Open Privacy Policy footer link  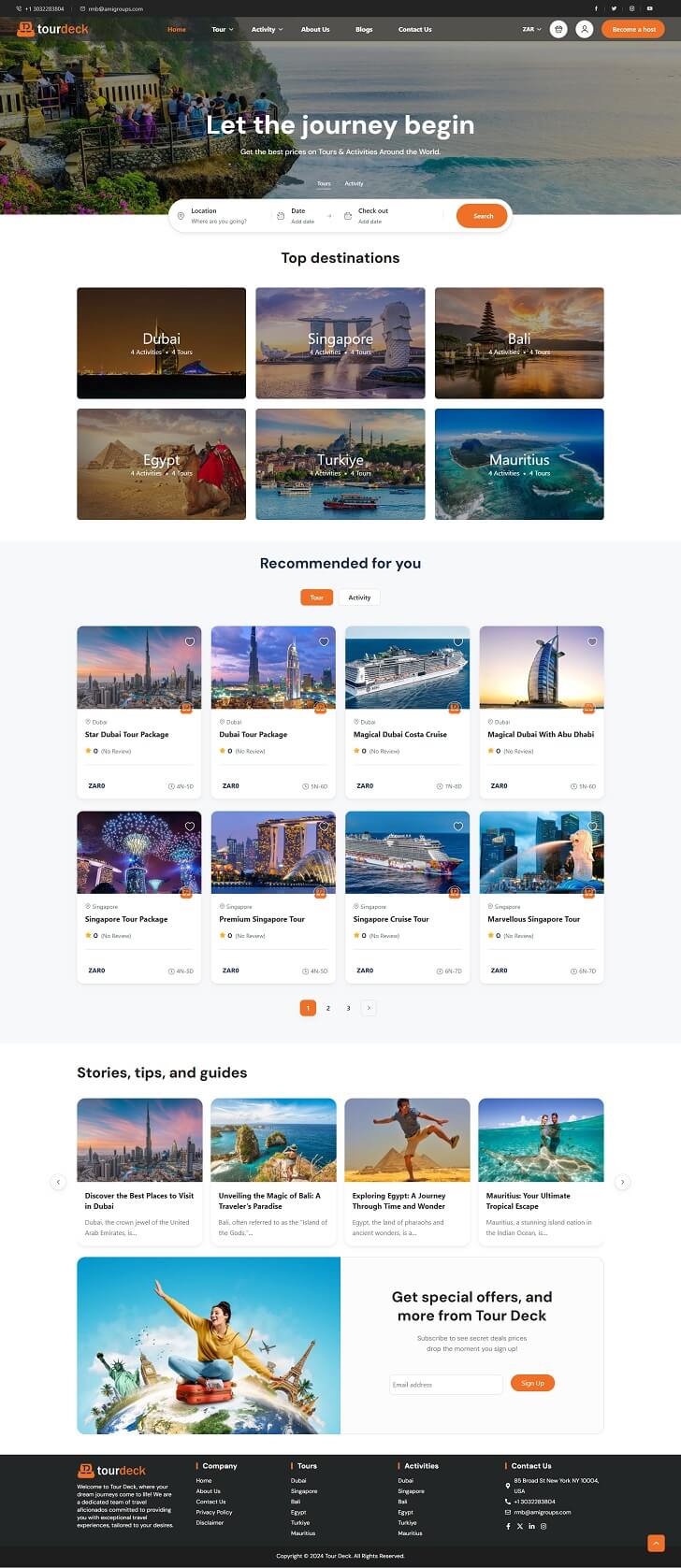click(214, 1512)
